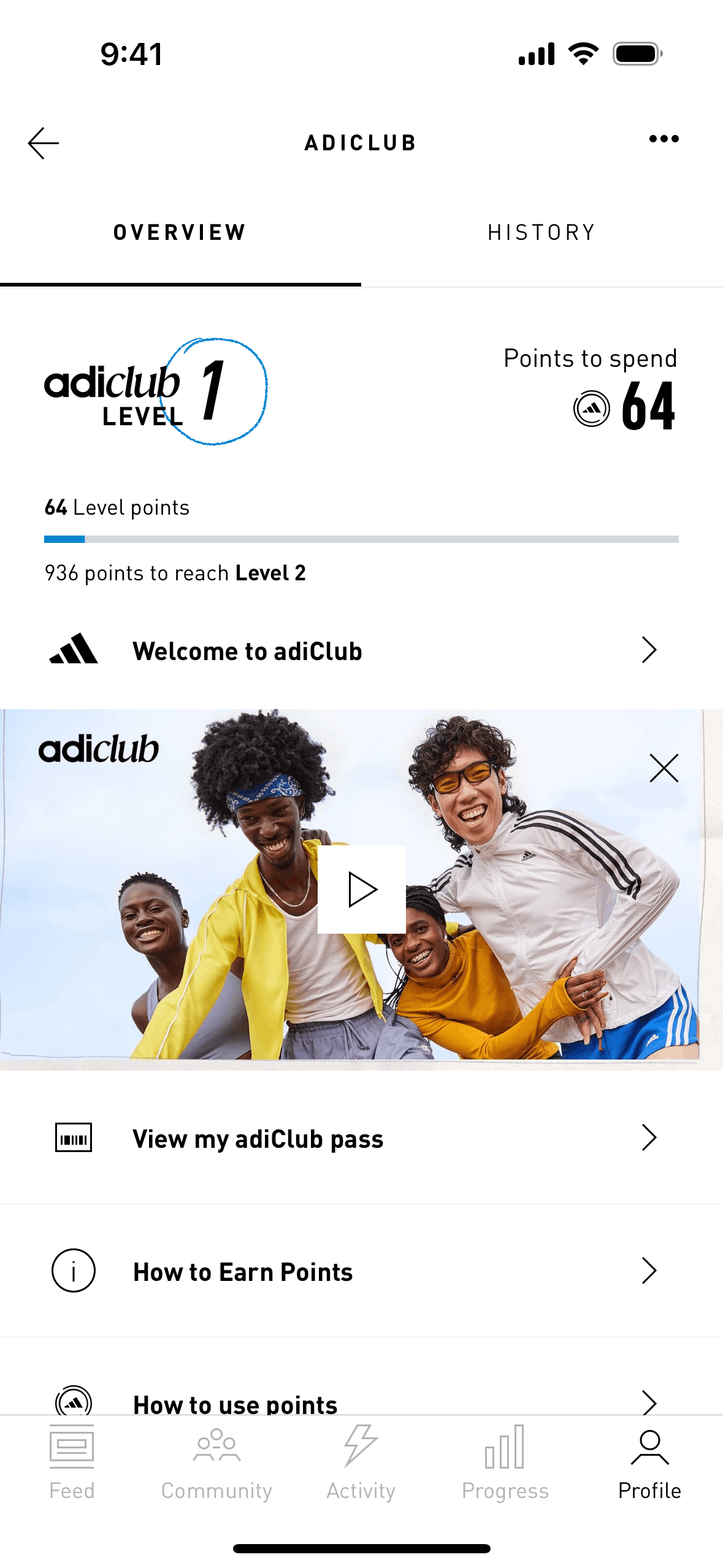This screenshot has height=1568, width=723.
Task: Open Welcome to adiClub
Action: (361, 651)
